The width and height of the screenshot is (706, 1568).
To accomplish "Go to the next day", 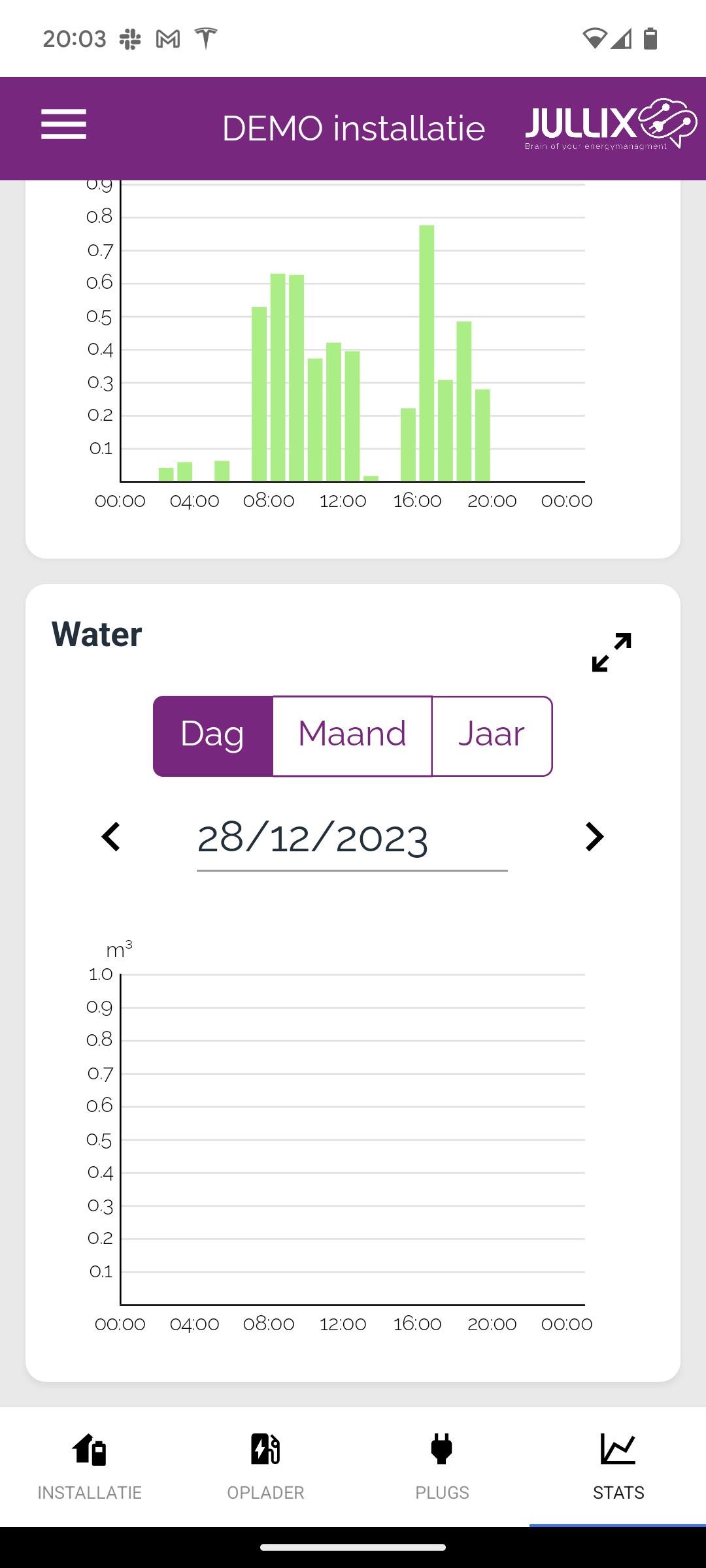I will pos(594,837).
